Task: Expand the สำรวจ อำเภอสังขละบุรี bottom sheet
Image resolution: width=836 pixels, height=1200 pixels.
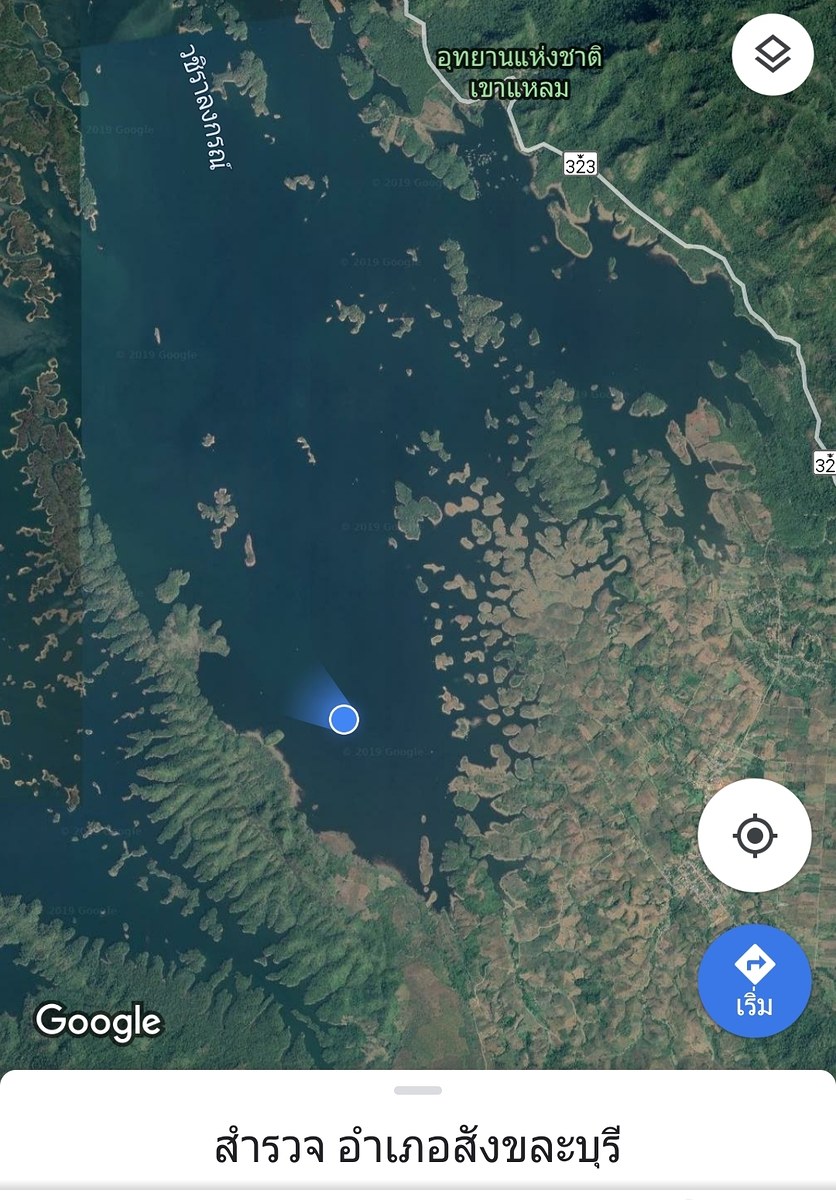Action: point(417,1146)
